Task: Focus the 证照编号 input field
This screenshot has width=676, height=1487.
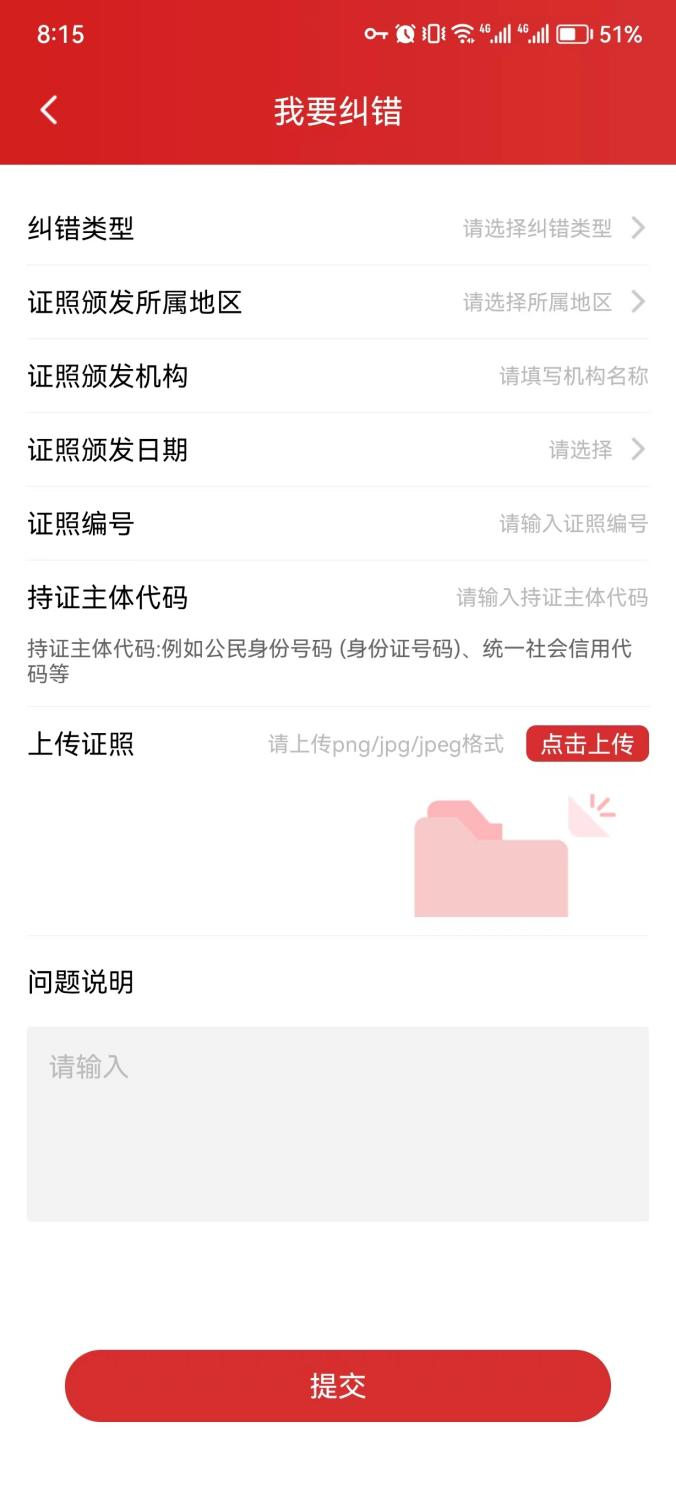Action: [x=573, y=524]
